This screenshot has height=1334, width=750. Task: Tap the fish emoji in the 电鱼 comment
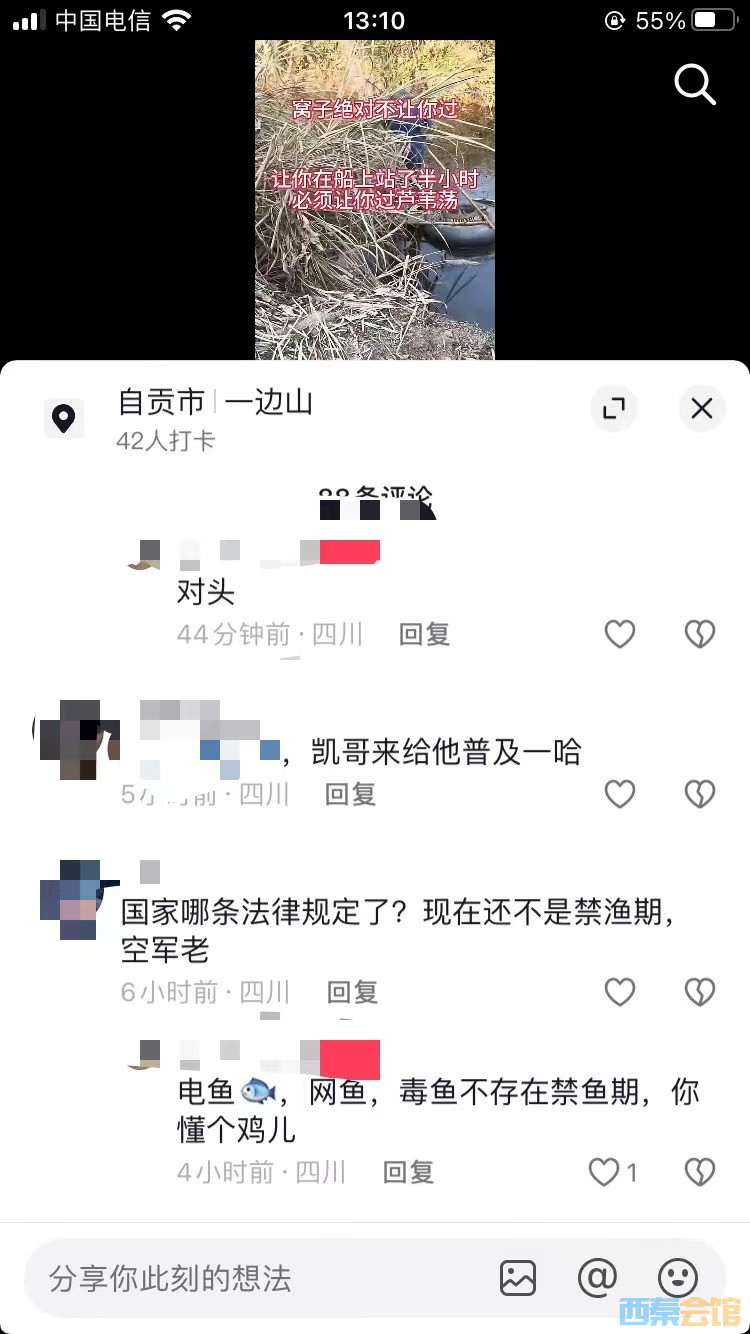258,1093
